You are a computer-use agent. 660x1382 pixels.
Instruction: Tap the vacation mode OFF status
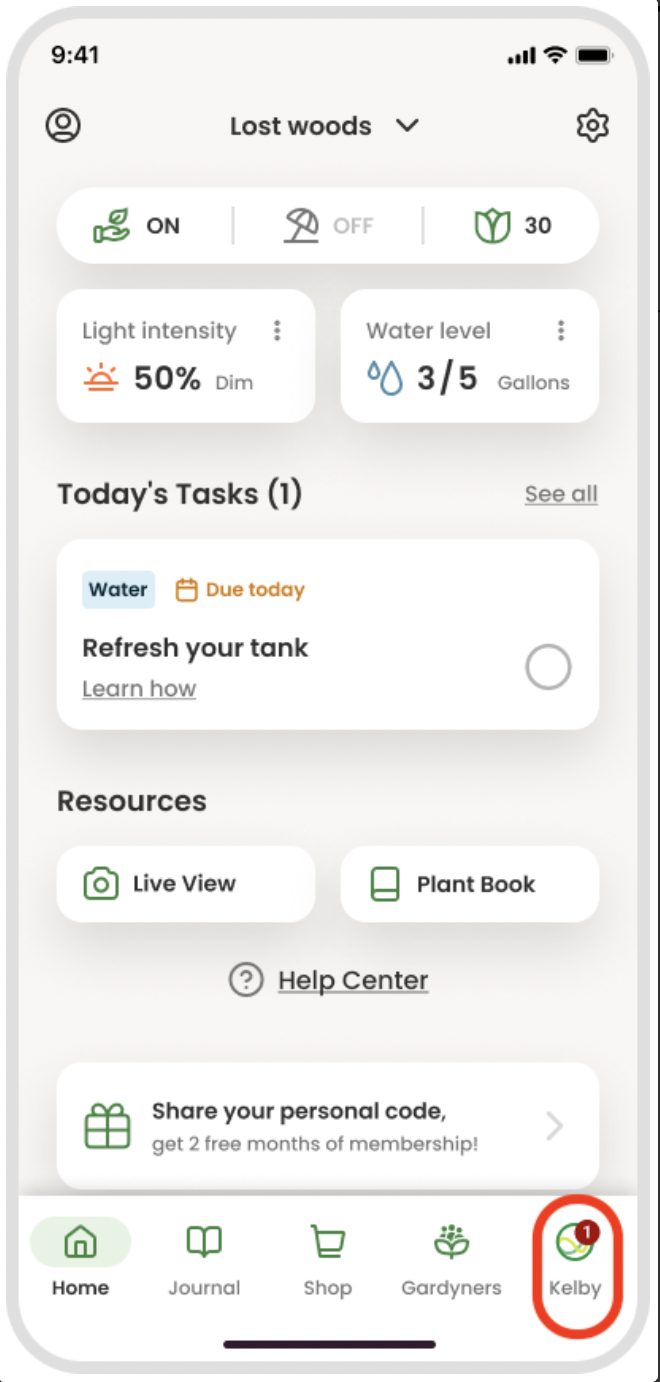(328, 226)
